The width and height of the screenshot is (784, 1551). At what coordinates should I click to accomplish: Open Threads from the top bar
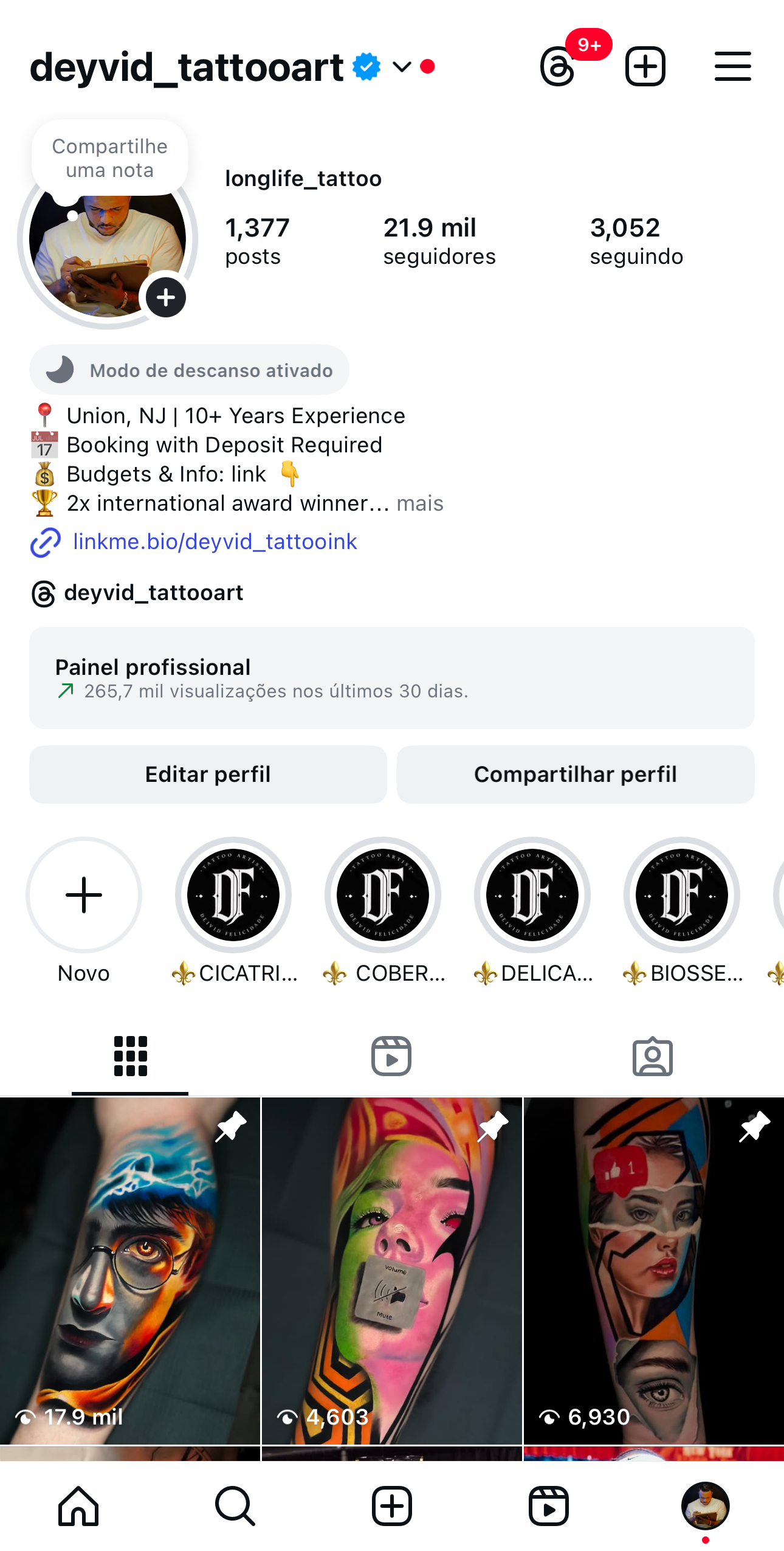(558, 66)
